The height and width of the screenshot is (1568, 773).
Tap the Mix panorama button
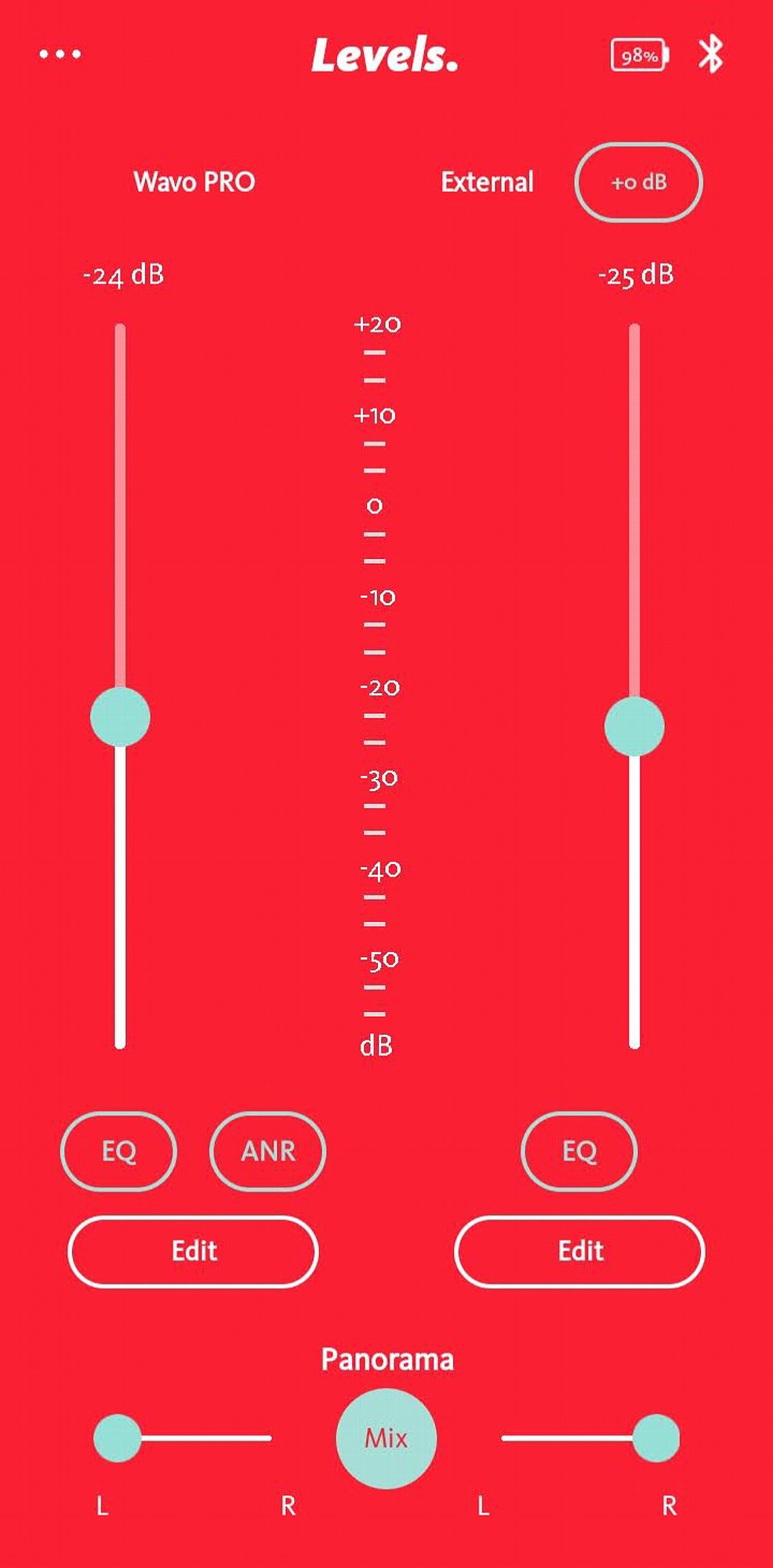tap(386, 1438)
